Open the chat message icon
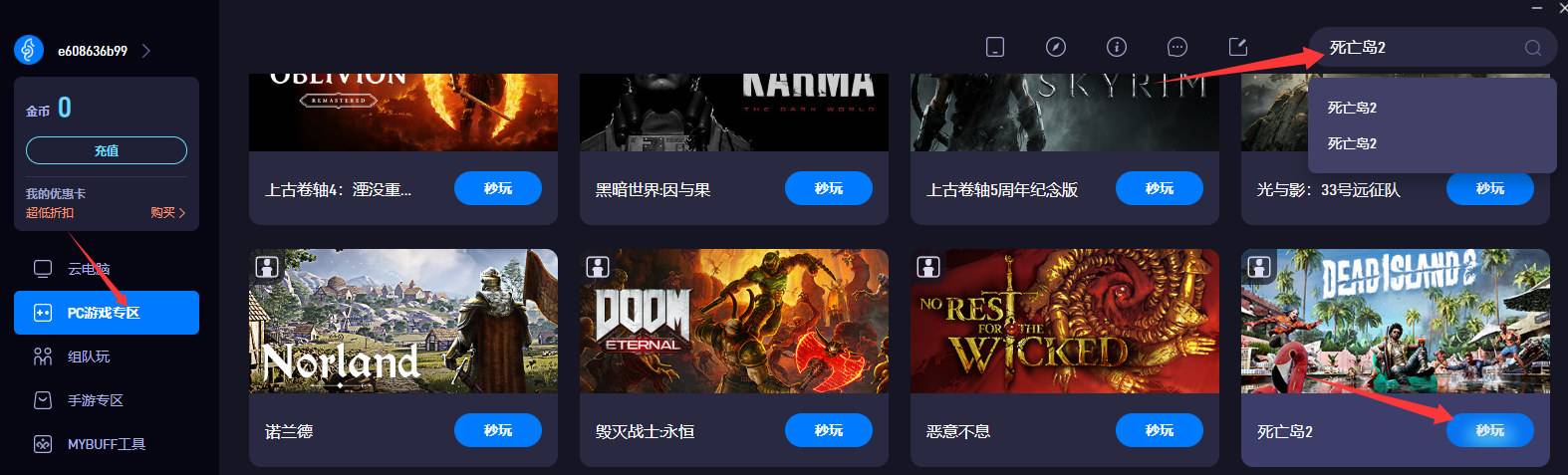This screenshot has width=1568, height=475. point(1177,47)
